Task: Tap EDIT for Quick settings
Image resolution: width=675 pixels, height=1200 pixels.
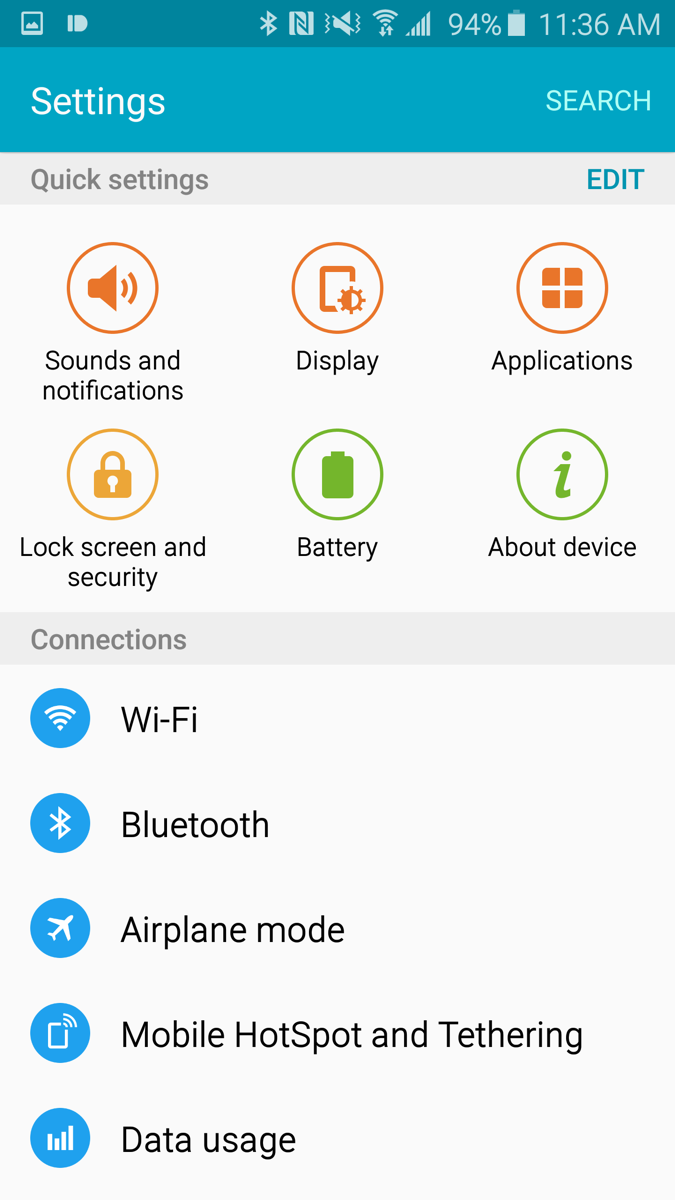Action: 615,180
